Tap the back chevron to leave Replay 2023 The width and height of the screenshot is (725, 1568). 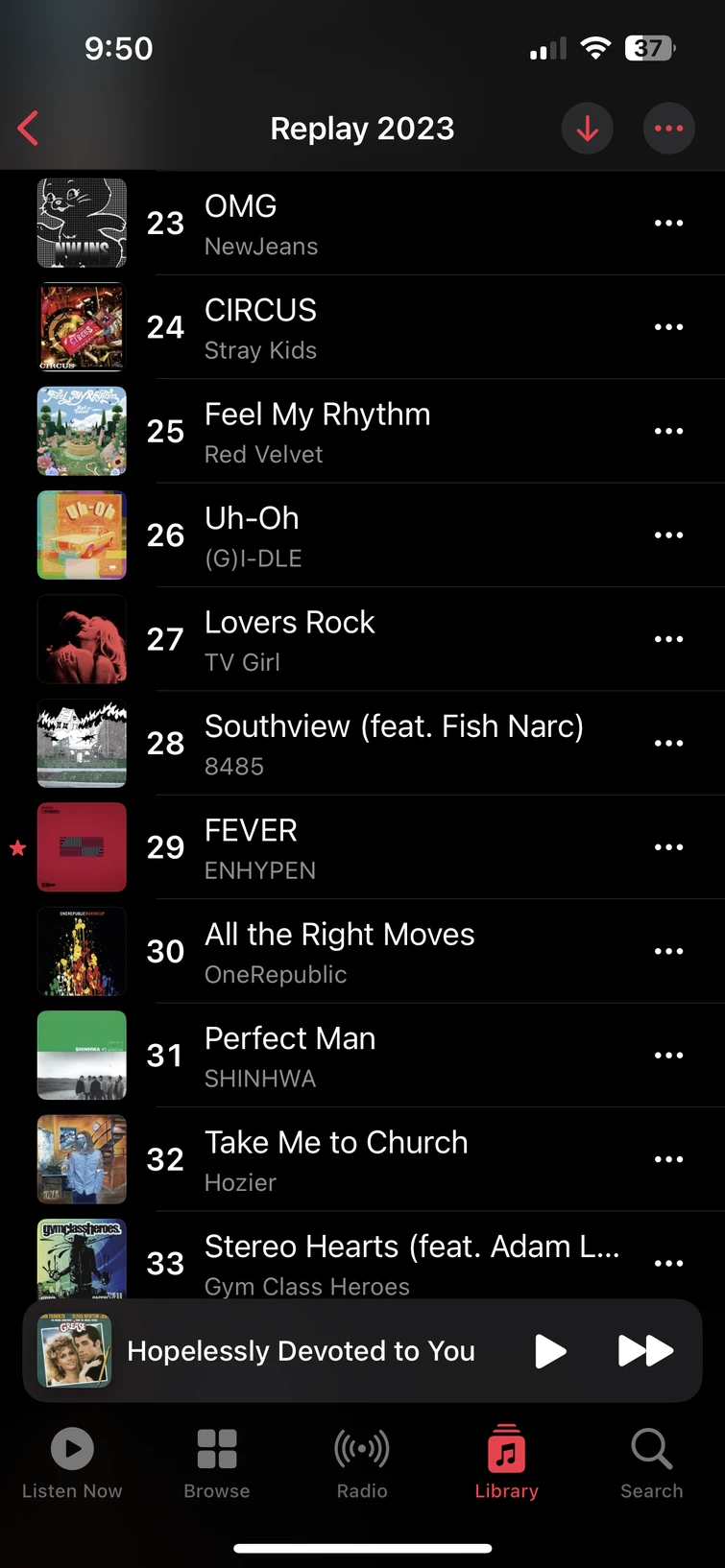[27, 128]
